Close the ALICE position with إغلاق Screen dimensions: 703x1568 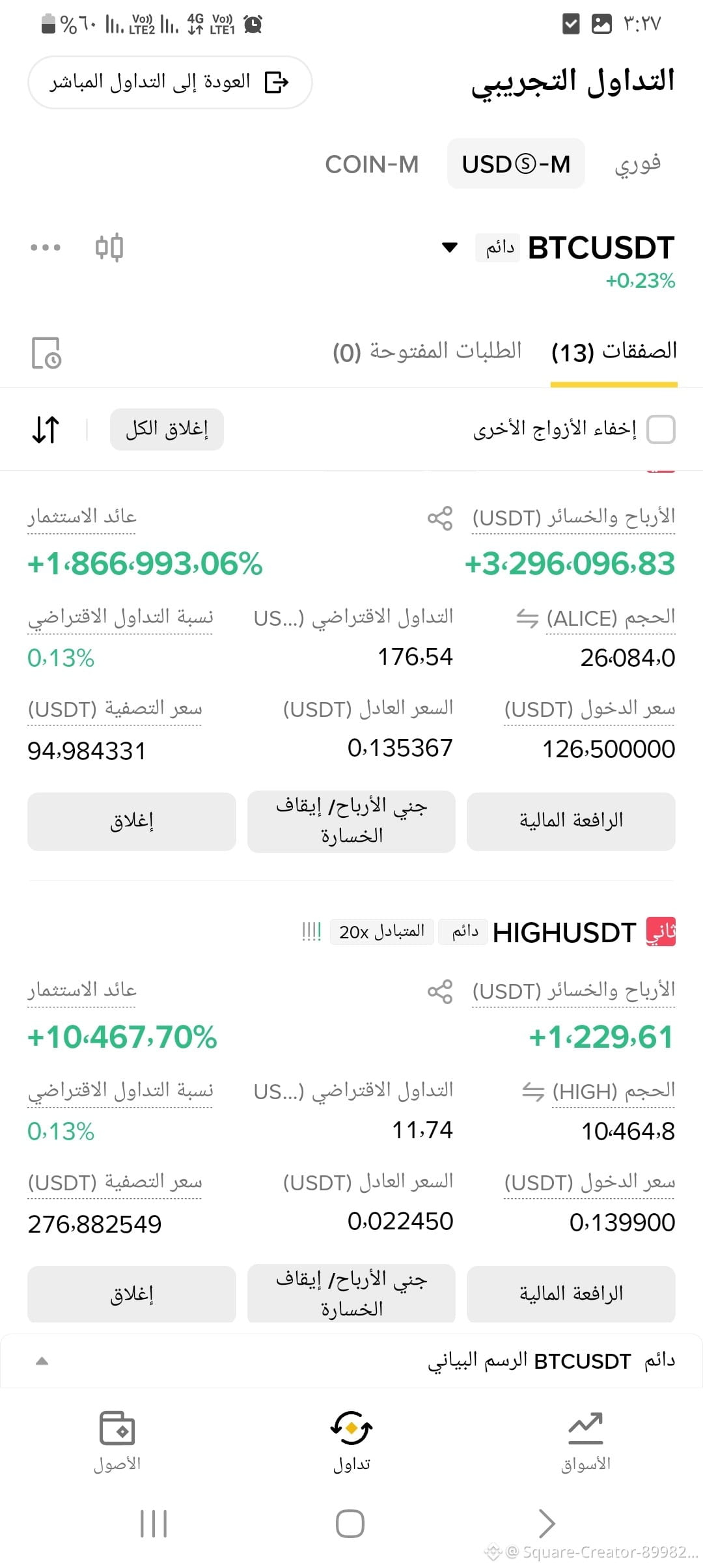pyautogui.click(x=131, y=821)
